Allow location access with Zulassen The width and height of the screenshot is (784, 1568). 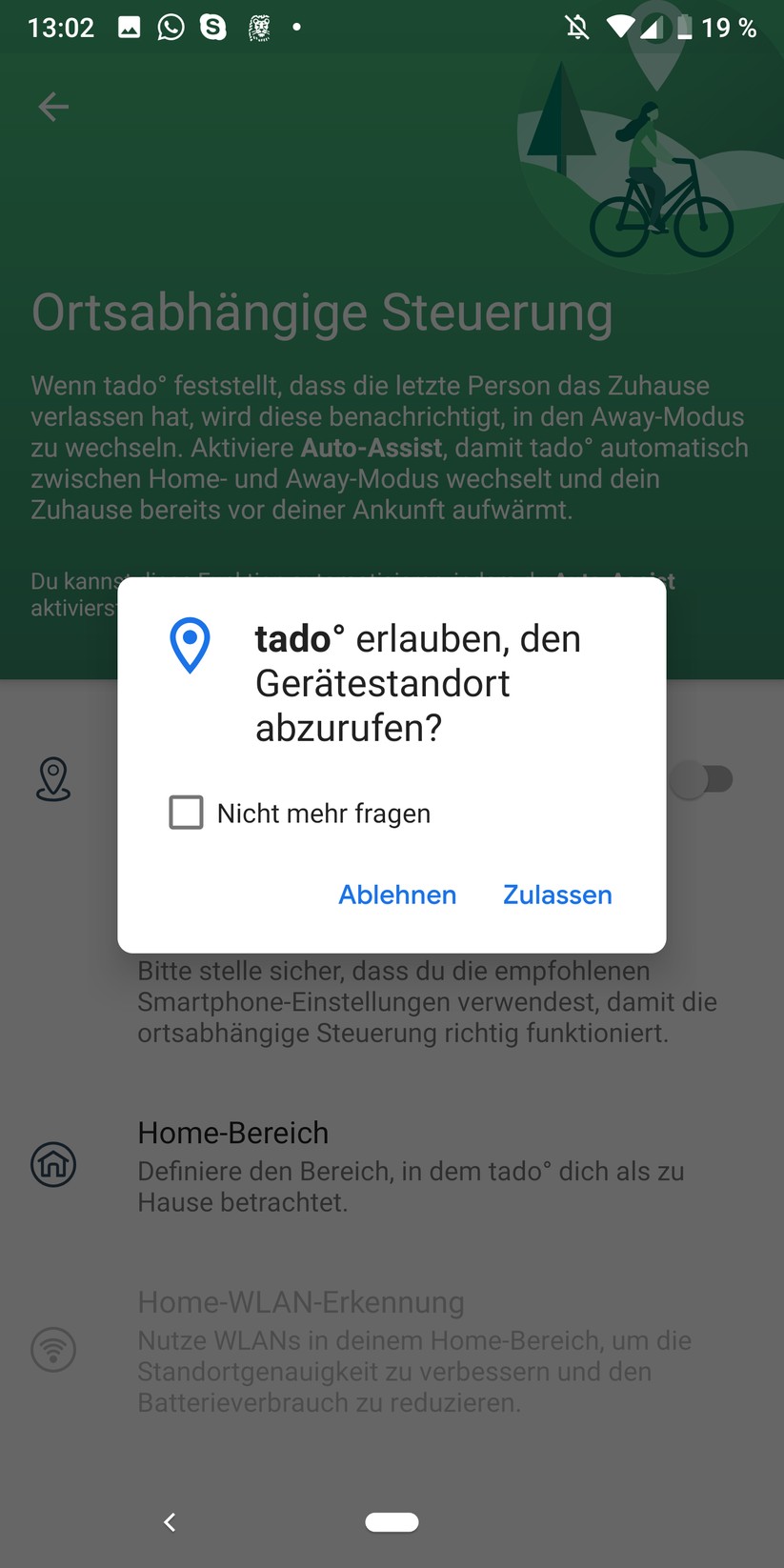click(557, 895)
